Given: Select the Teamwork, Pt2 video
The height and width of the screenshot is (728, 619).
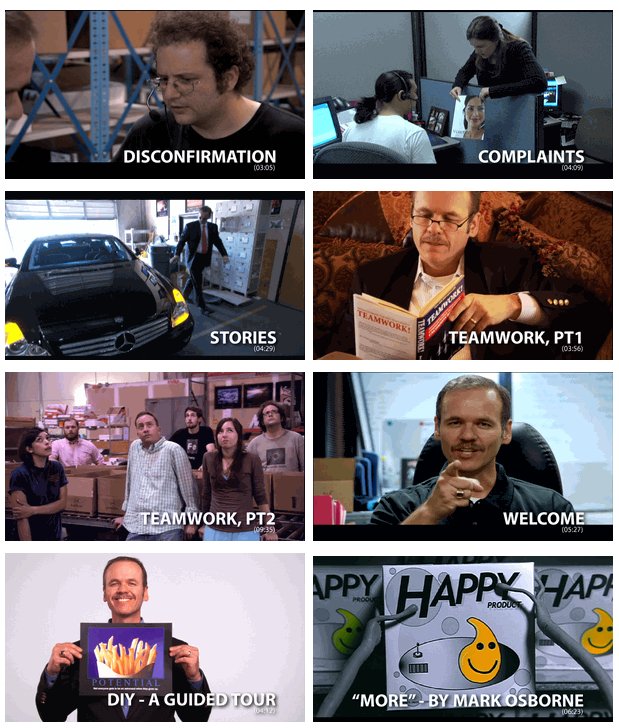Looking at the screenshot, I should coord(155,457).
